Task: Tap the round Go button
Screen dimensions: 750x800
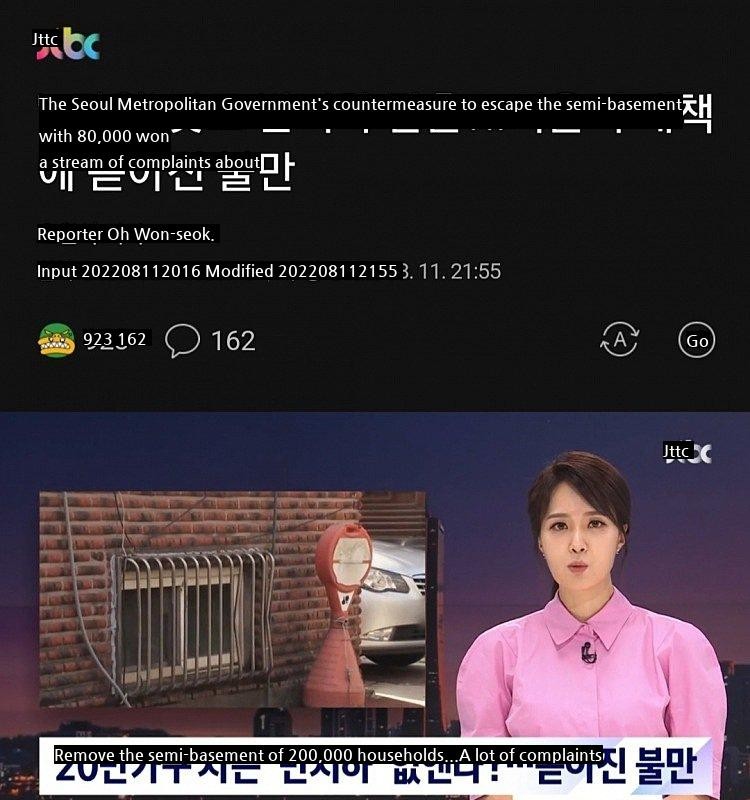Action: pos(697,340)
